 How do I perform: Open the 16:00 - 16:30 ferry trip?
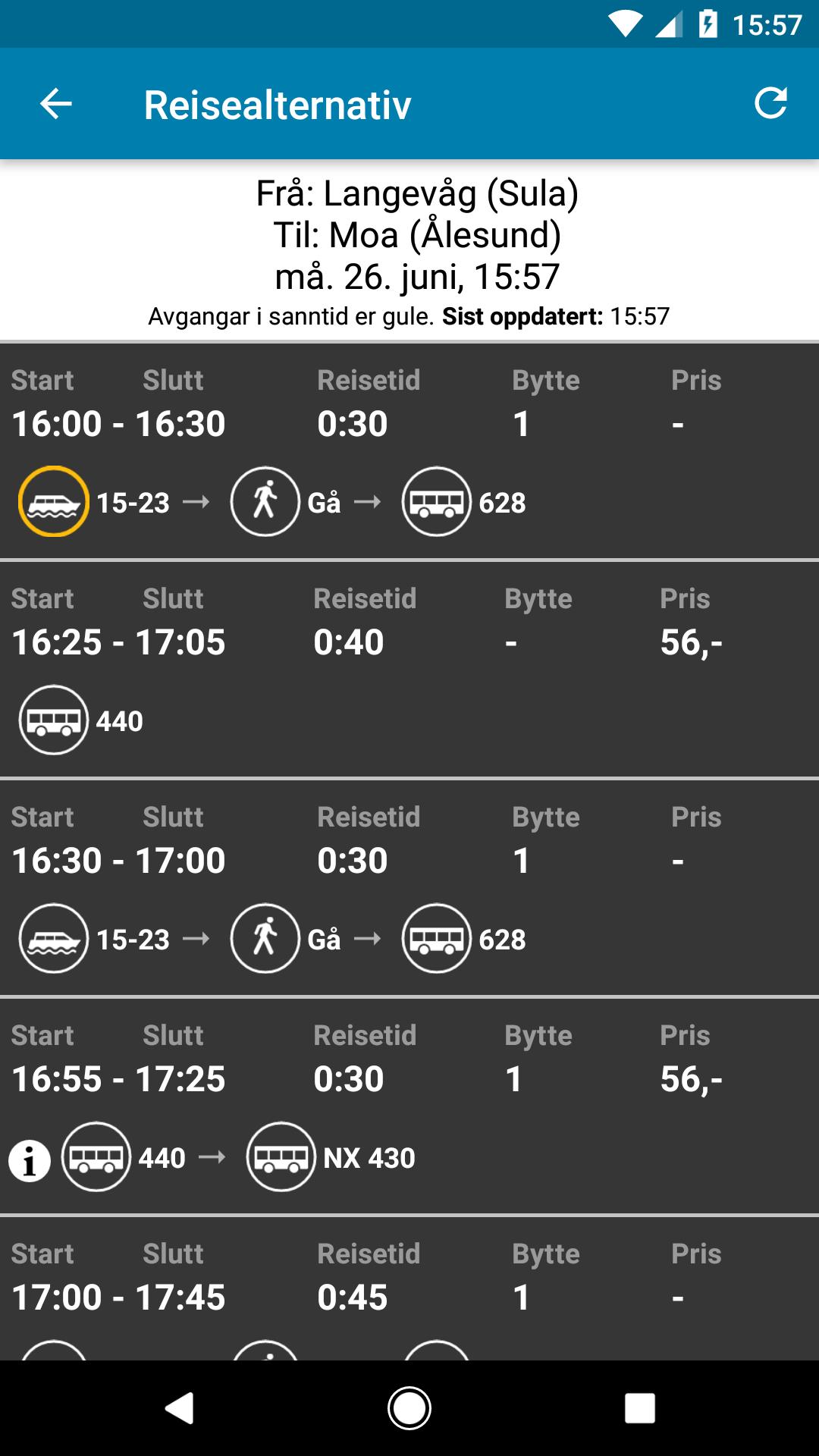pos(409,451)
